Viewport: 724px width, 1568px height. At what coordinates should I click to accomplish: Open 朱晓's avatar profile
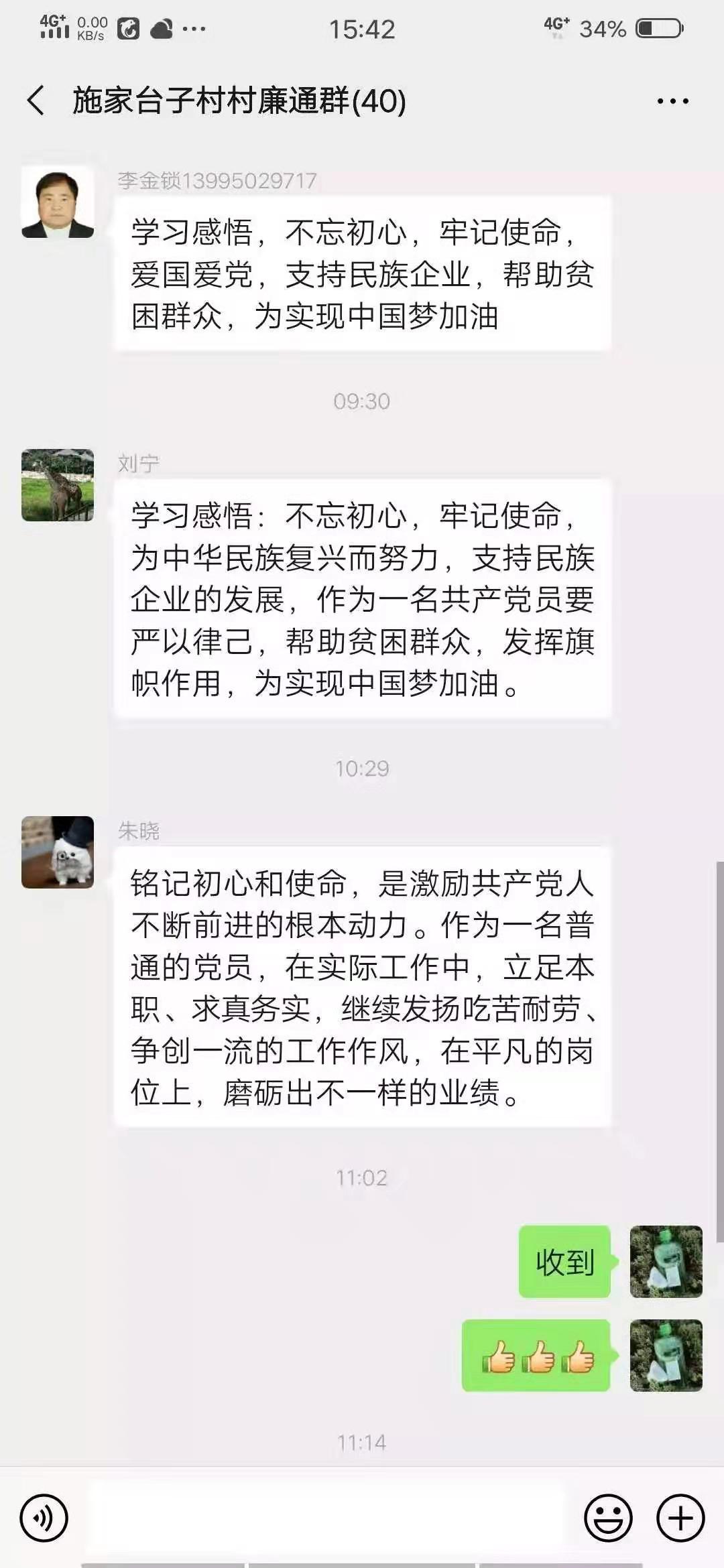(58, 852)
